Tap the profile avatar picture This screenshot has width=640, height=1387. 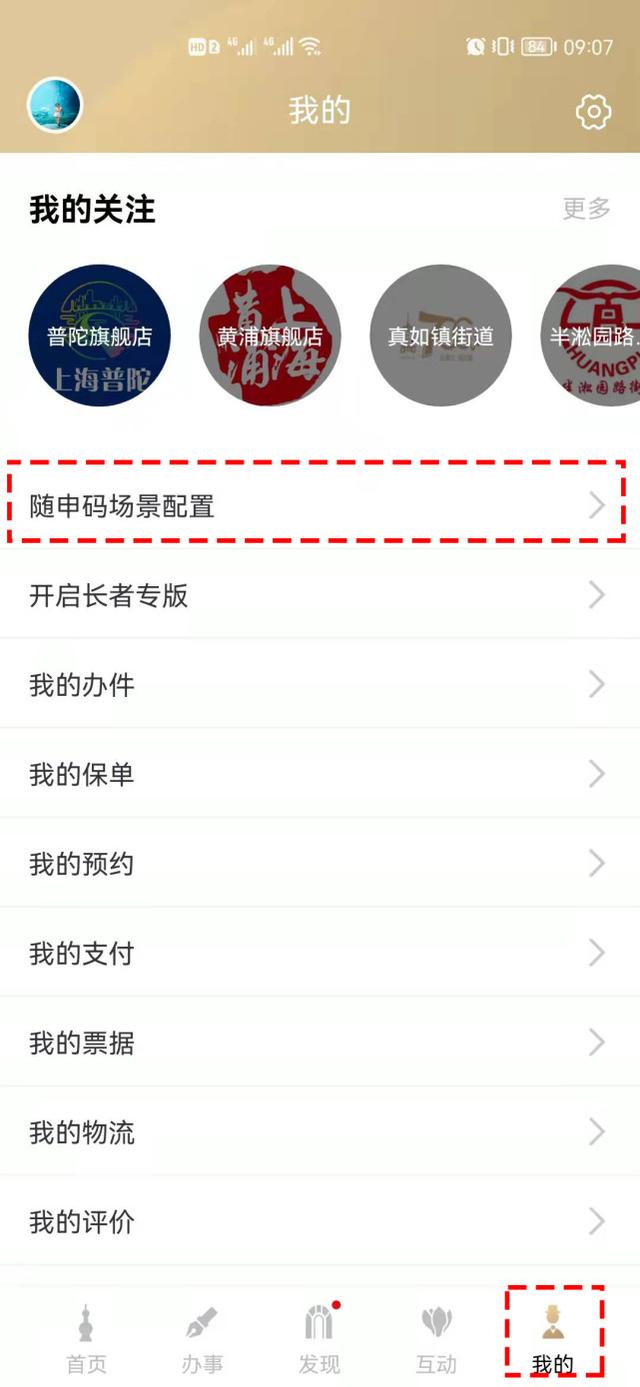pyautogui.click(x=54, y=106)
